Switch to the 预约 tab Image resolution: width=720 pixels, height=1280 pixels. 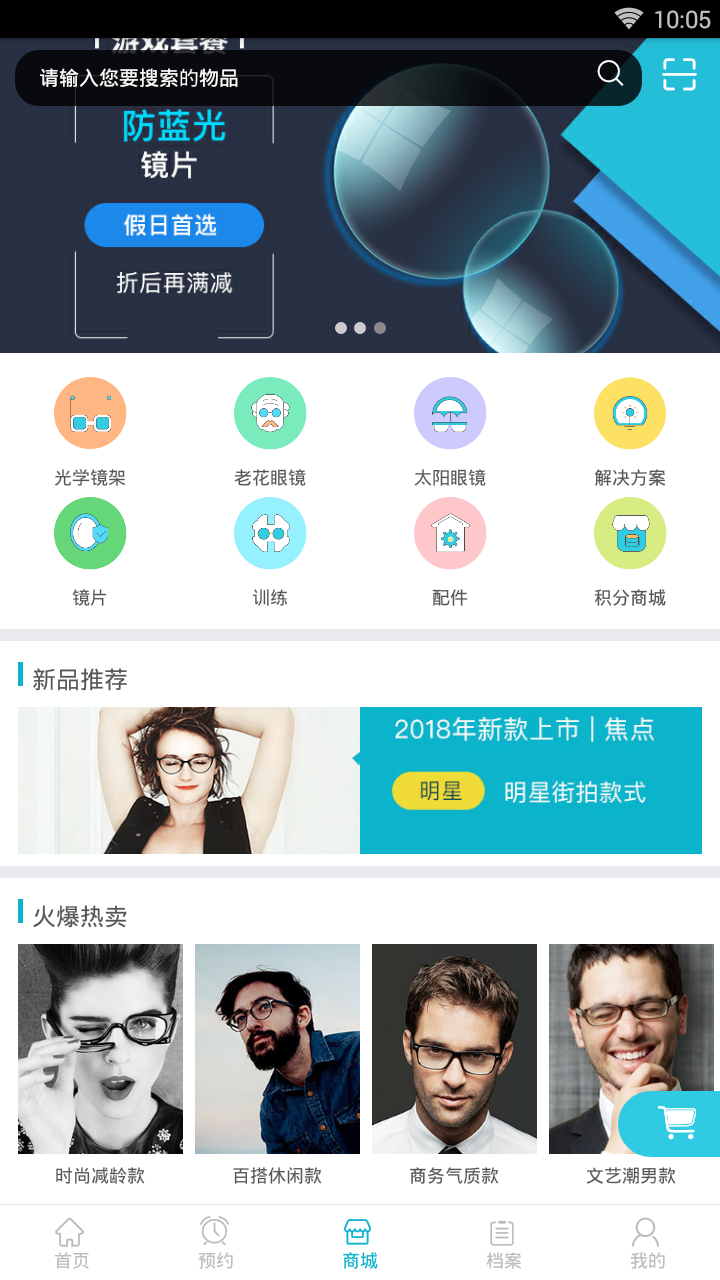click(215, 1243)
